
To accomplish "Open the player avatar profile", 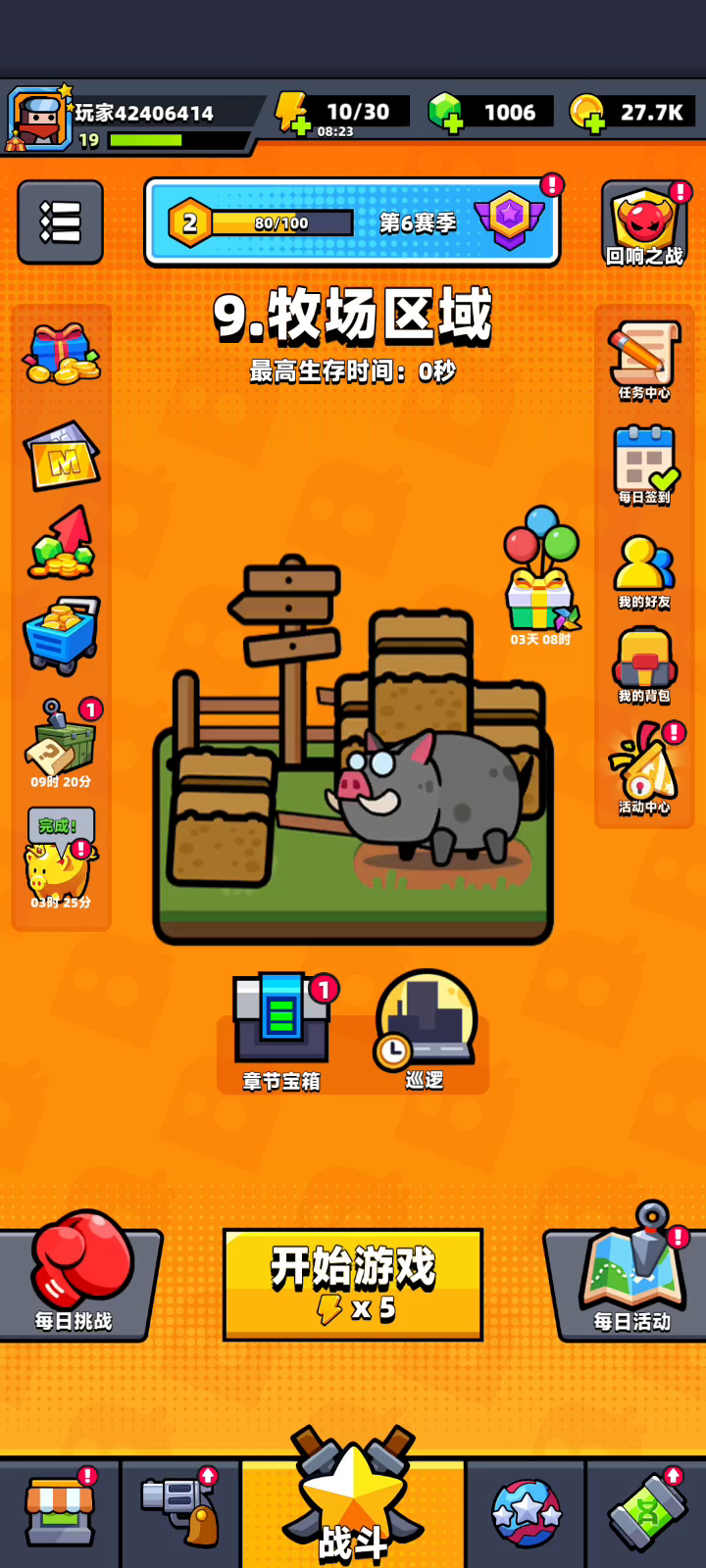I will pos(39,119).
